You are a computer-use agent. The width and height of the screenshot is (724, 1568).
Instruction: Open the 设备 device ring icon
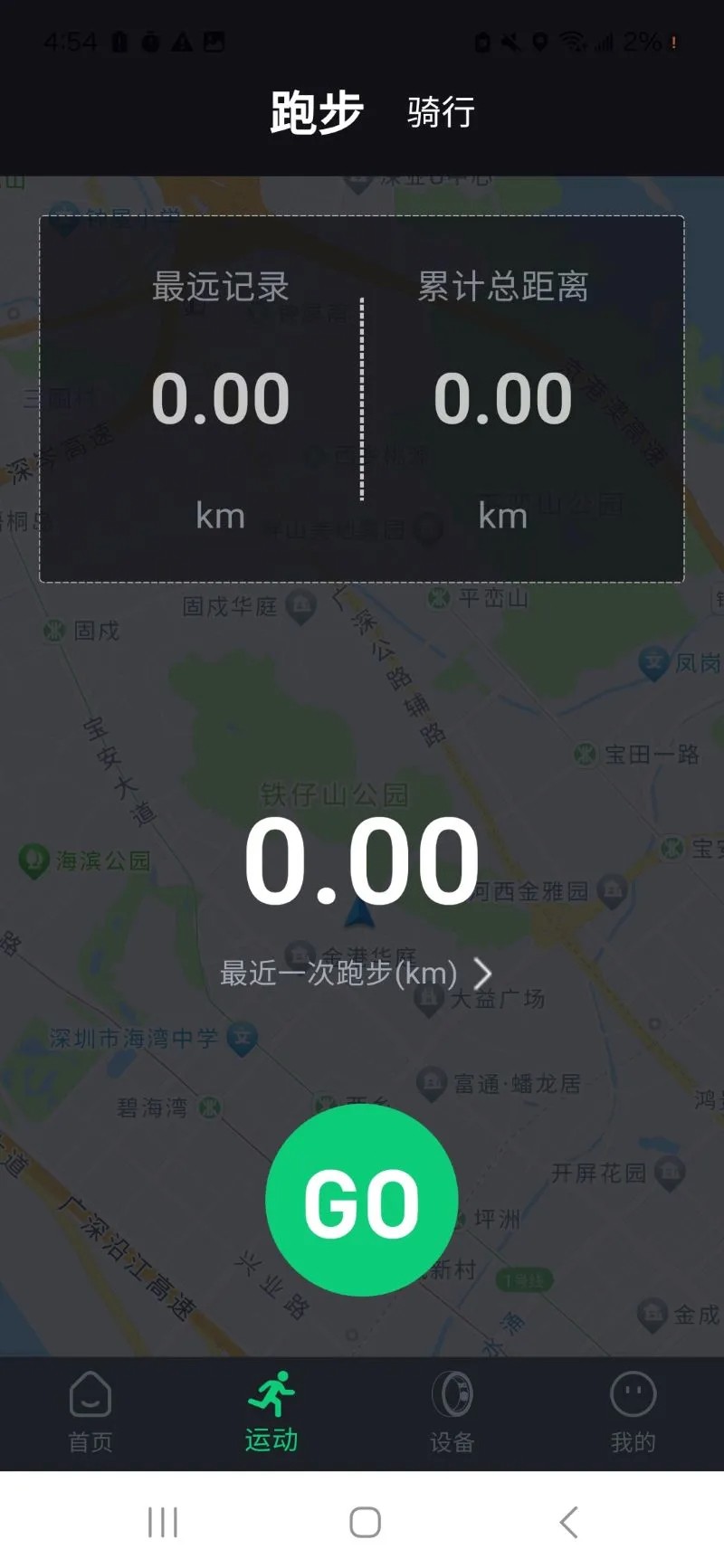coord(452,1393)
